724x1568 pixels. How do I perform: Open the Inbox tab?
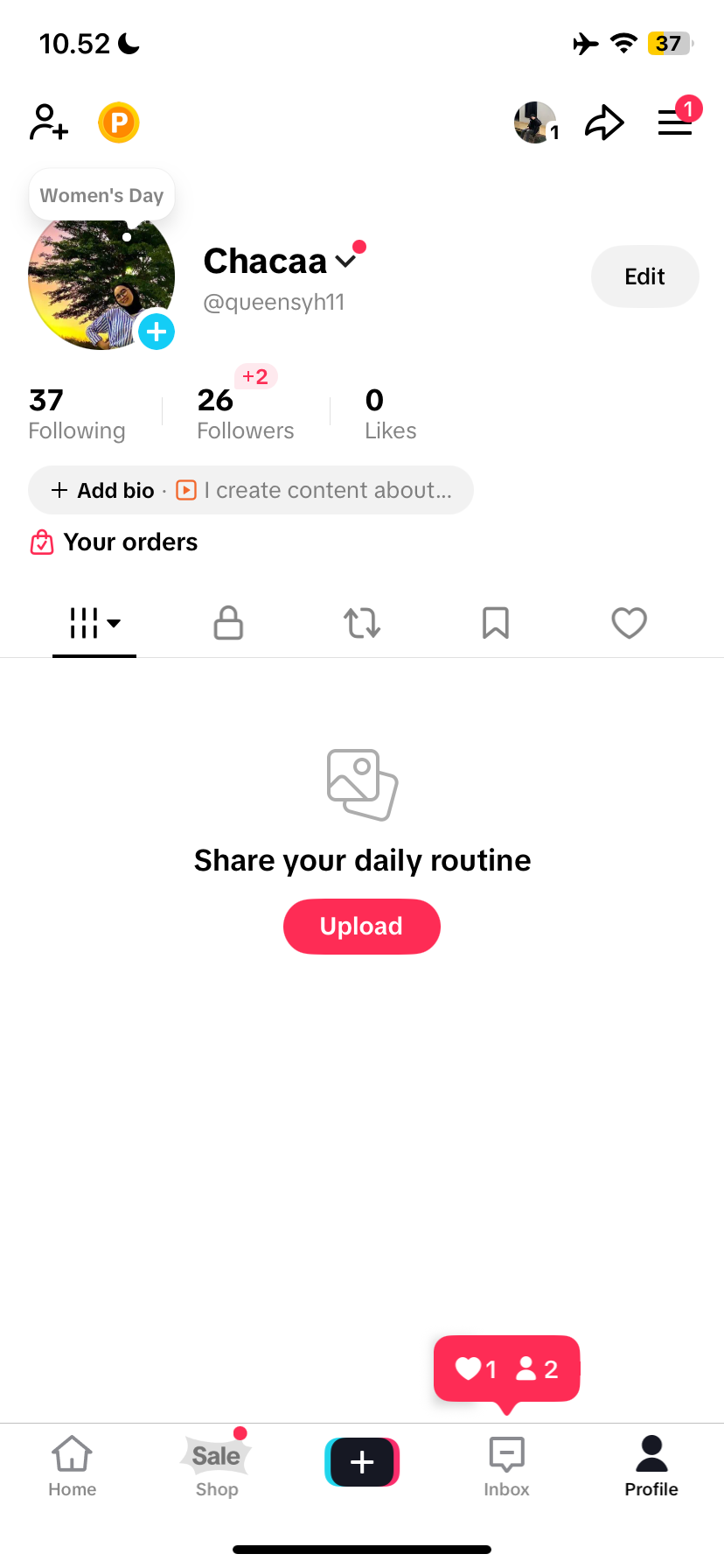[506, 1466]
